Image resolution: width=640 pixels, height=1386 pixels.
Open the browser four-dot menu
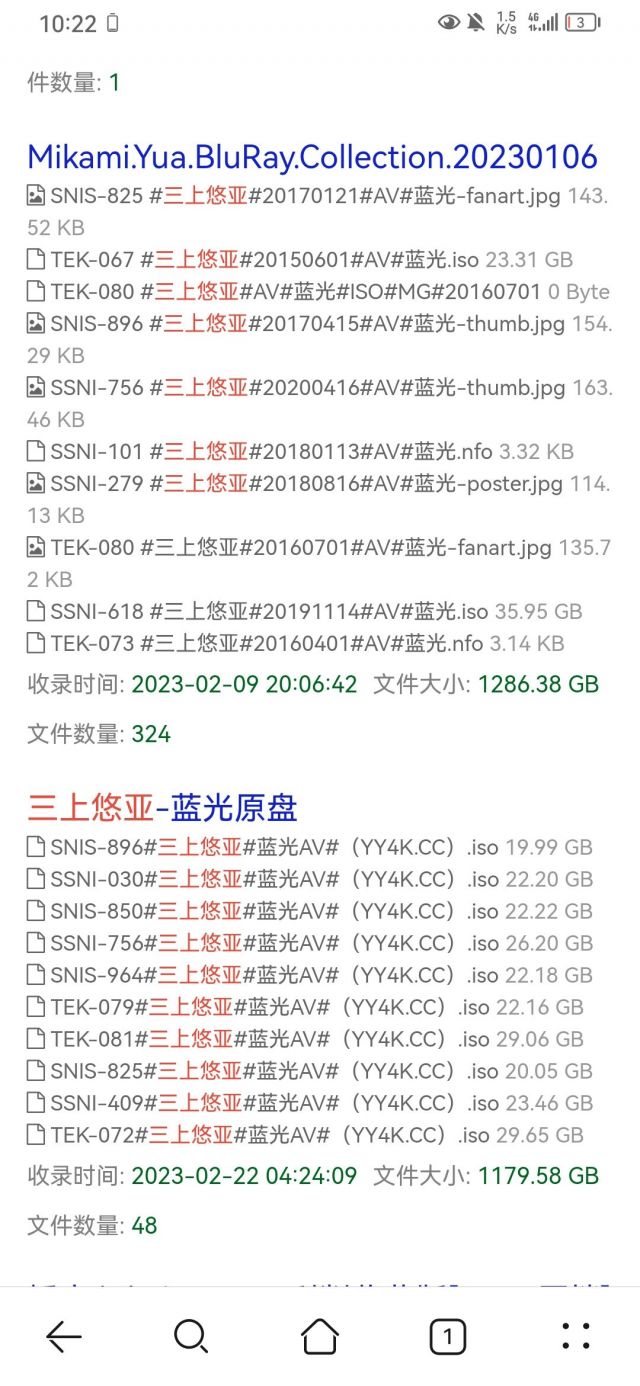pos(576,1336)
